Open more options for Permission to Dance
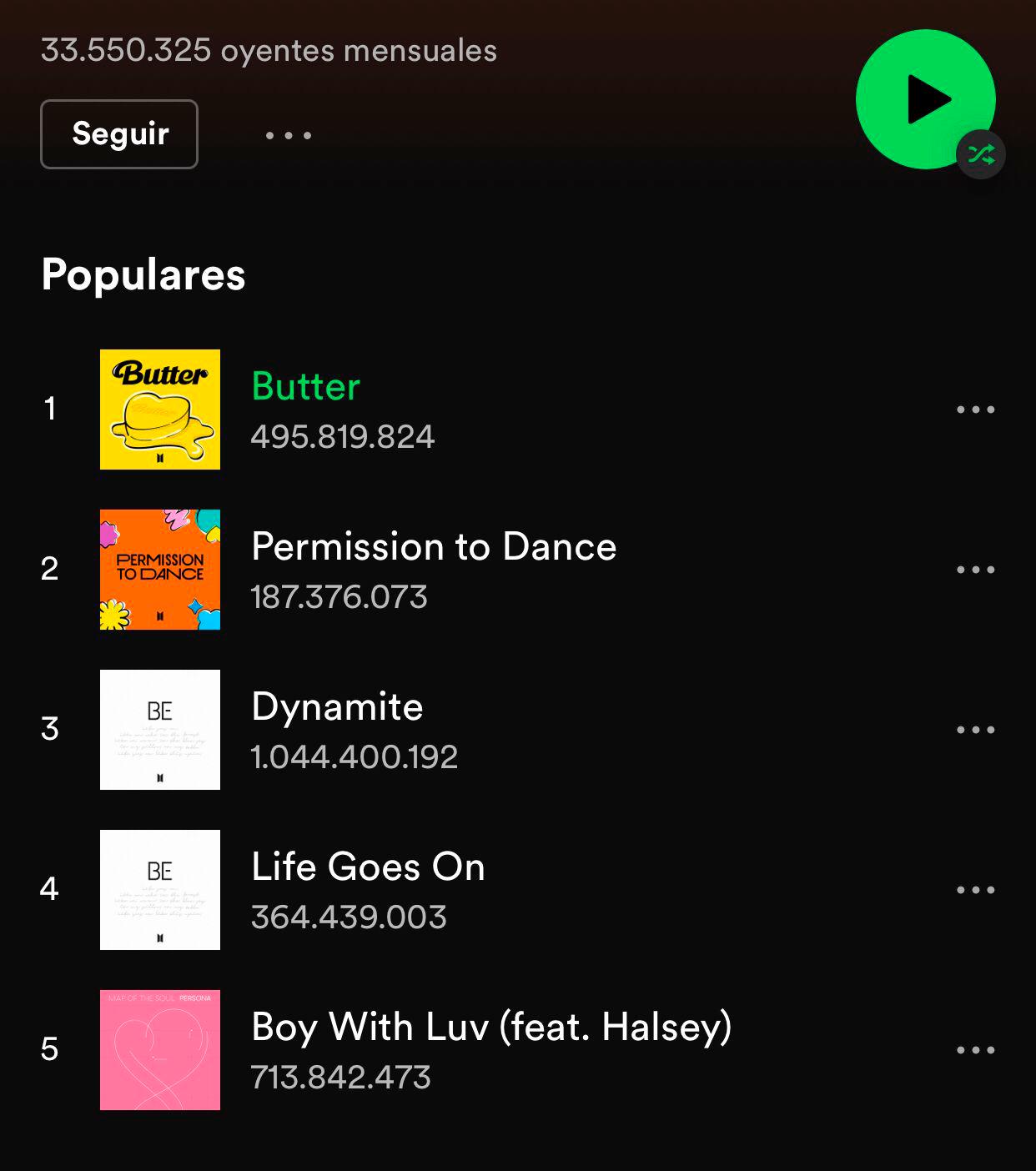 point(975,570)
